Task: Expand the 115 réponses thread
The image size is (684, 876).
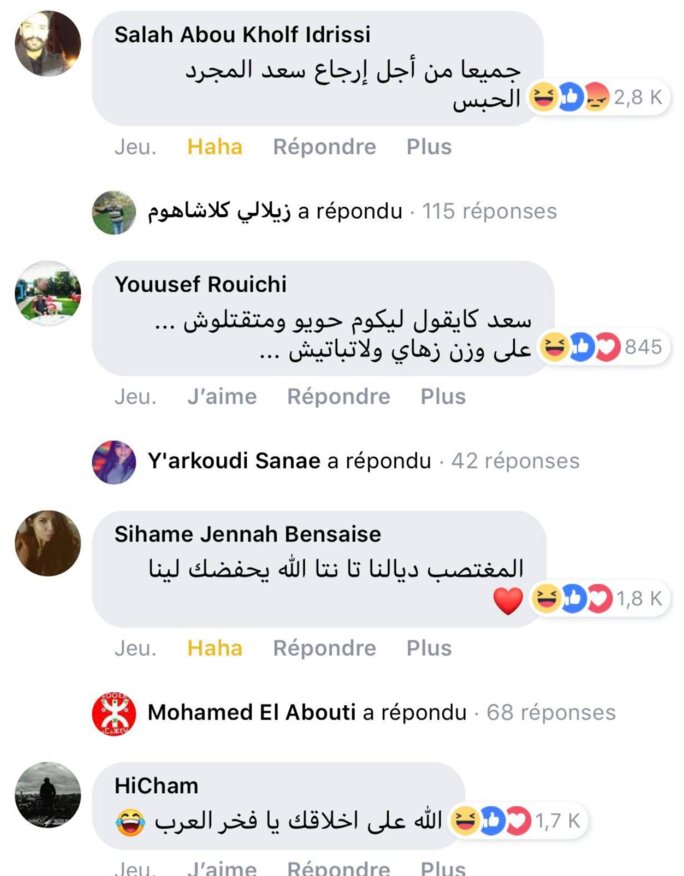Action: [x=489, y=211]
